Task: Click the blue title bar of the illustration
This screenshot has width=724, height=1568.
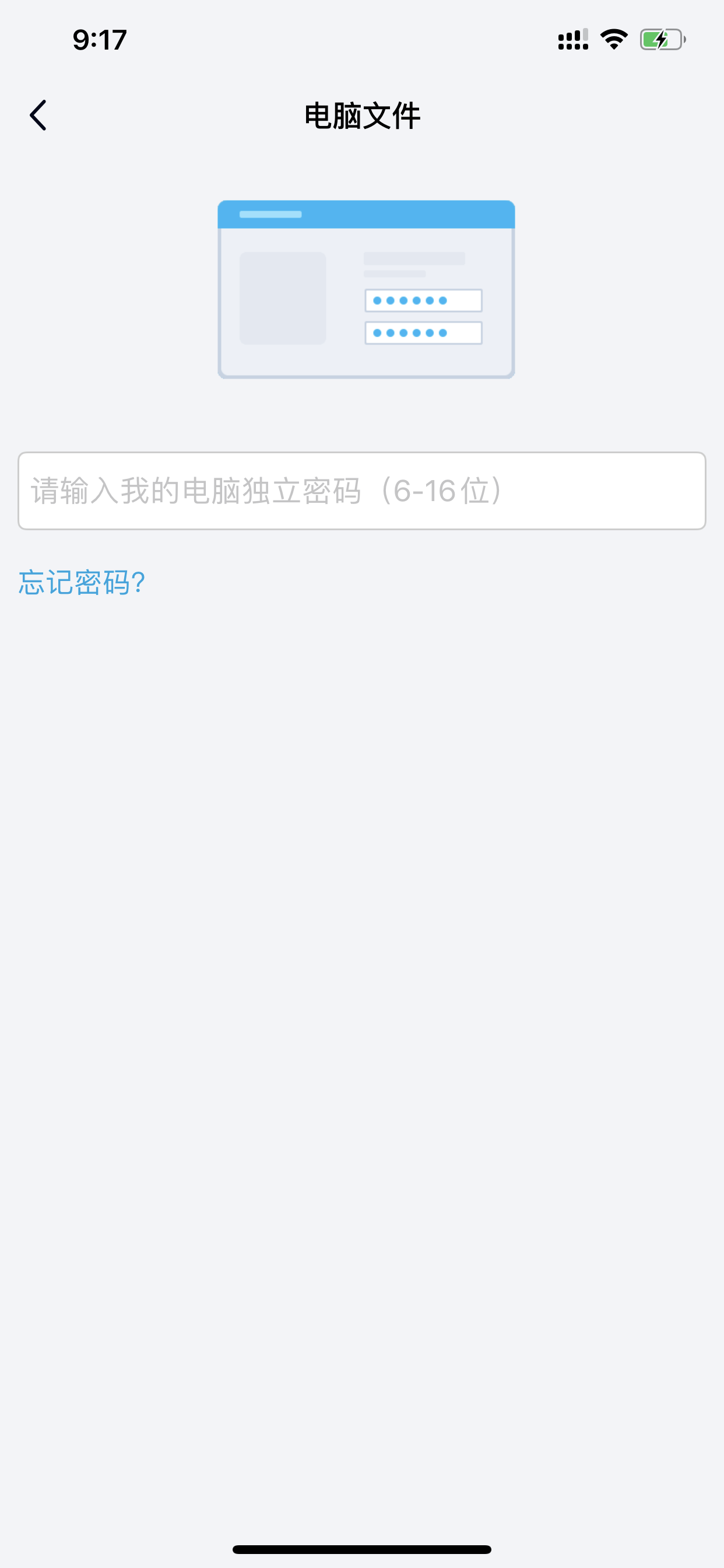Action: click(366, 213)
